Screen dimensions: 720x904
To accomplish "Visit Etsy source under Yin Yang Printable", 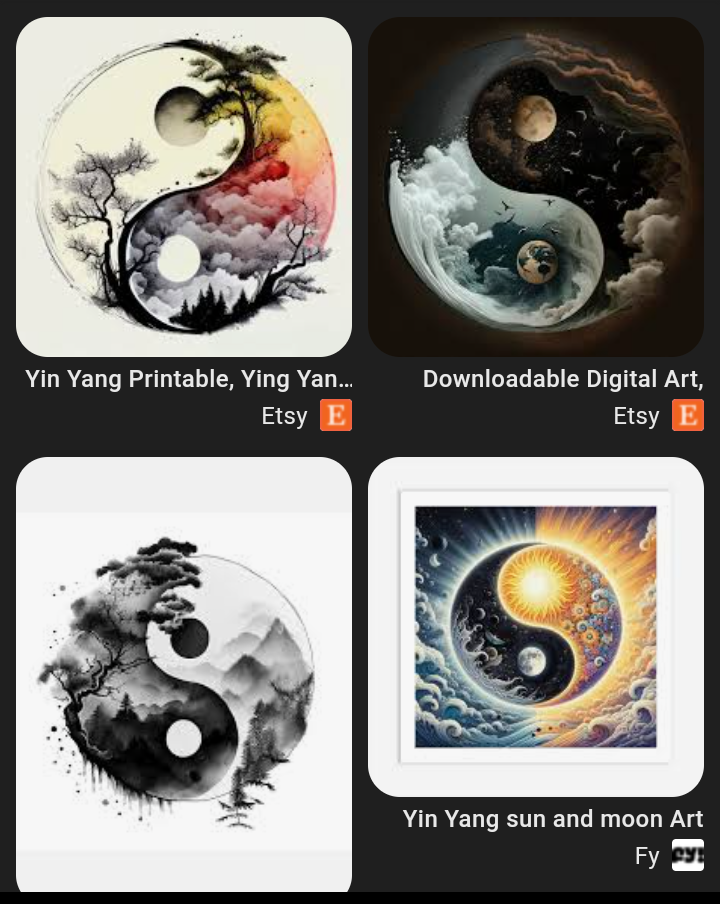I will [x=306, y=416].
